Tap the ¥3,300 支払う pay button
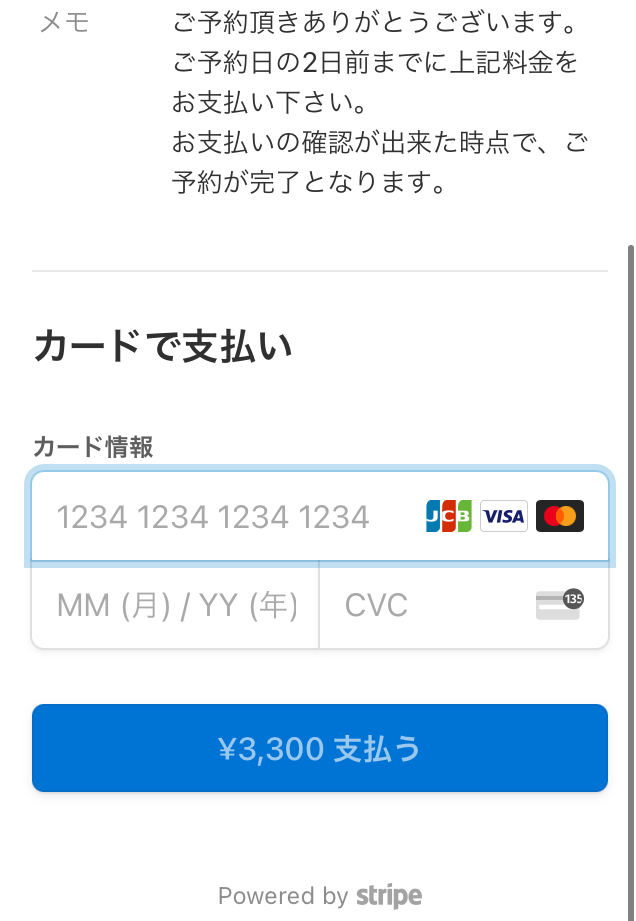The width and height of the screenshot is (636, 921). tap(320, 748)
